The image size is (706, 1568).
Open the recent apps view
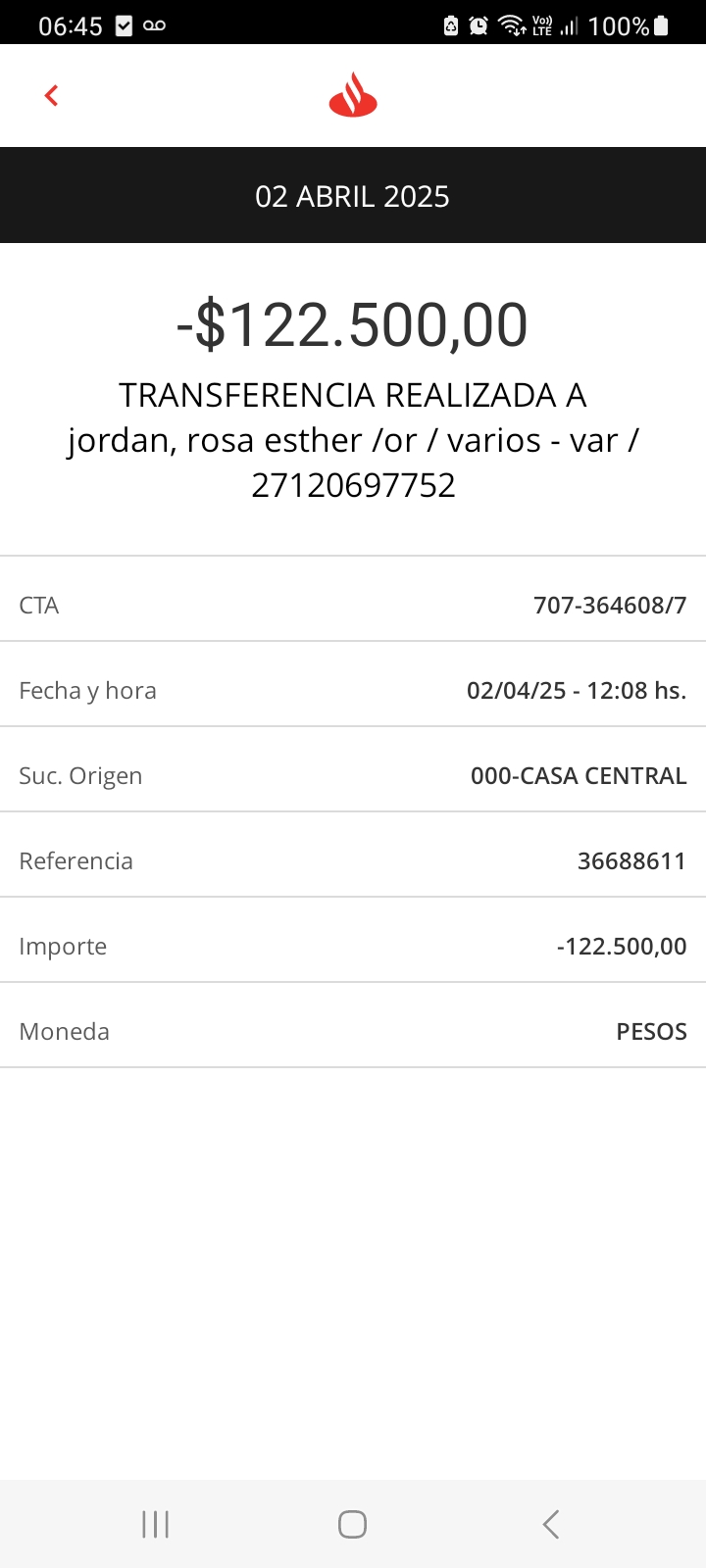(x=156, y=1524)
